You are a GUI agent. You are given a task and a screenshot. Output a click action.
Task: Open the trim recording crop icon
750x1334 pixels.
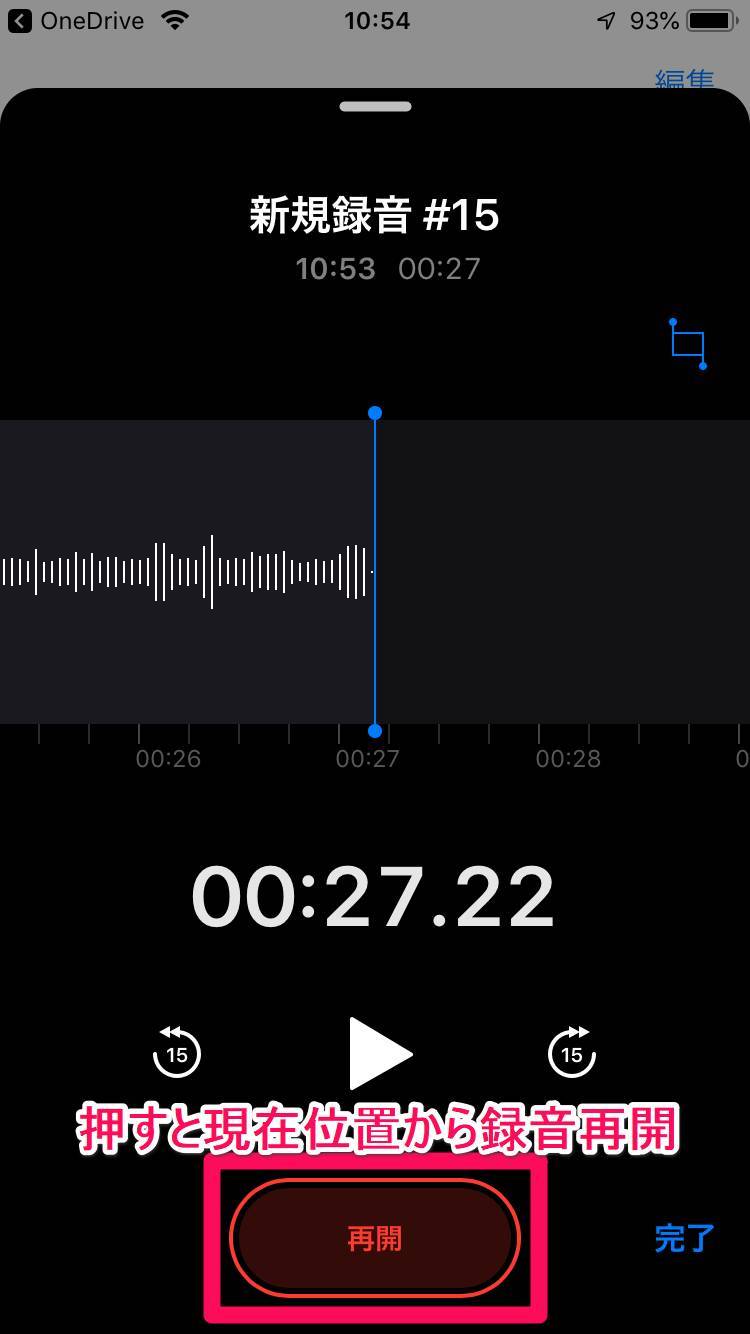(x=688, y=344)
